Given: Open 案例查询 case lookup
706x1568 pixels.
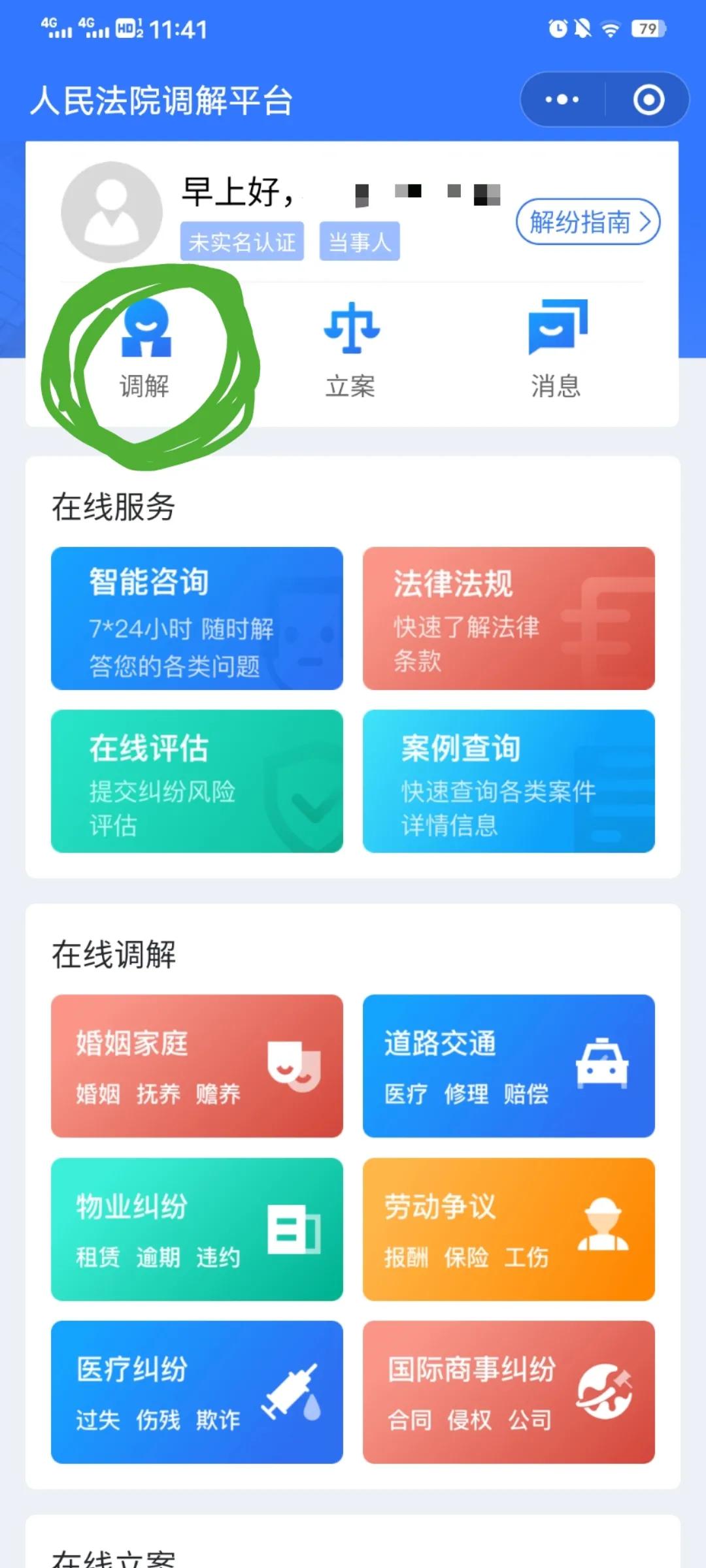Looking at the screenshot, I should tap(509, 781).
